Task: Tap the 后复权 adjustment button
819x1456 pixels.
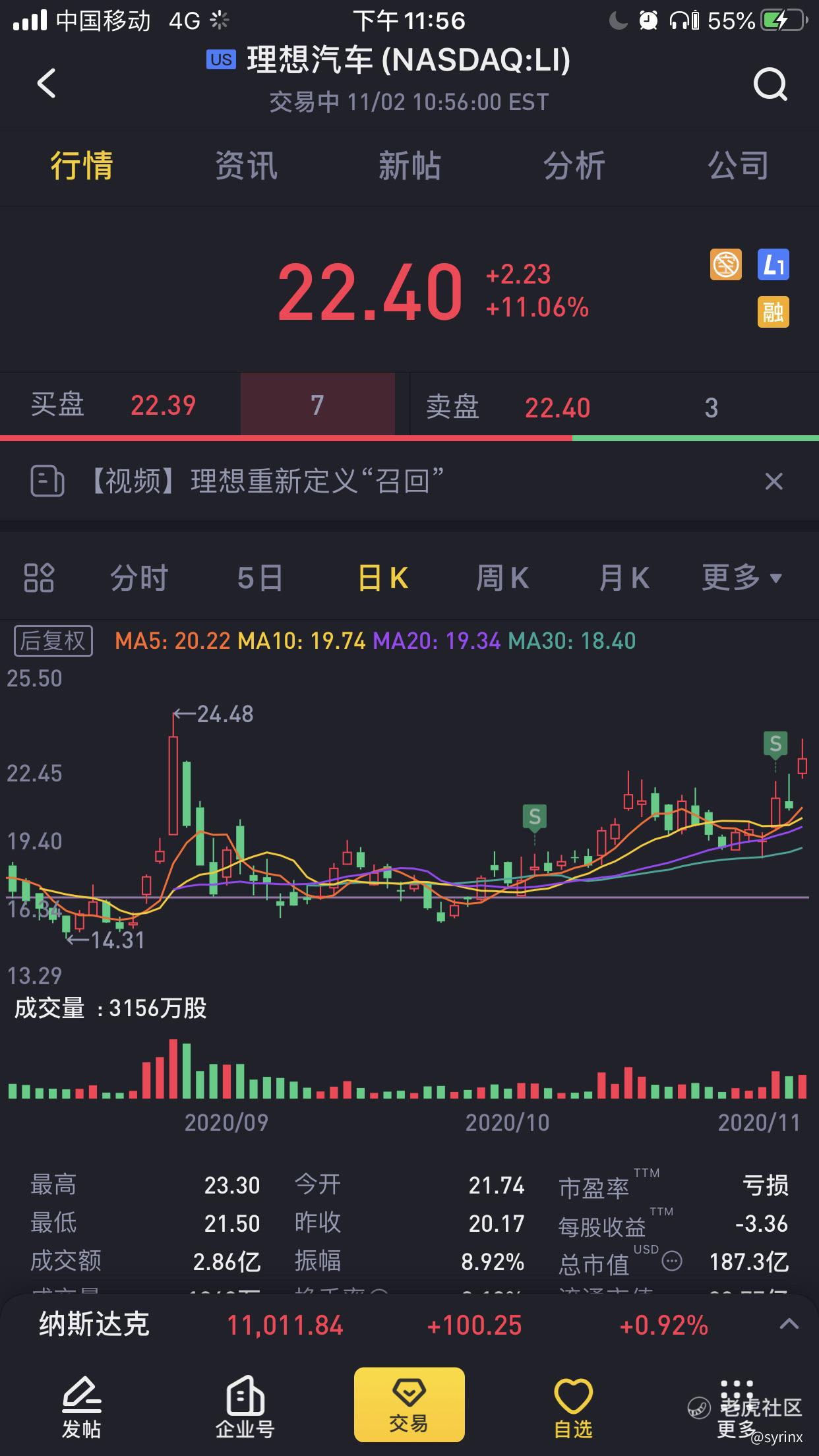Action: (x=53, y=641)
